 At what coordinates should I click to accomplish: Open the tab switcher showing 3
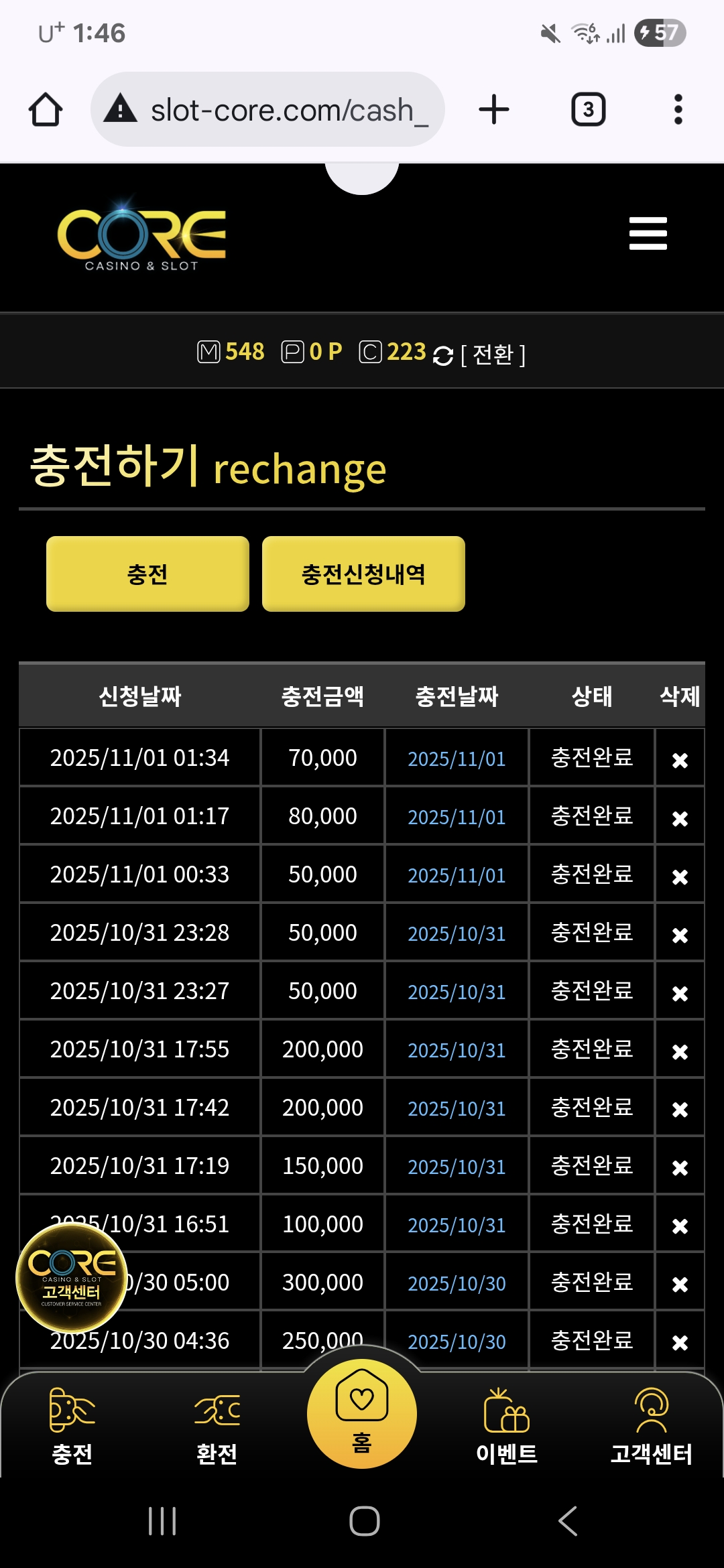point(588,110)
